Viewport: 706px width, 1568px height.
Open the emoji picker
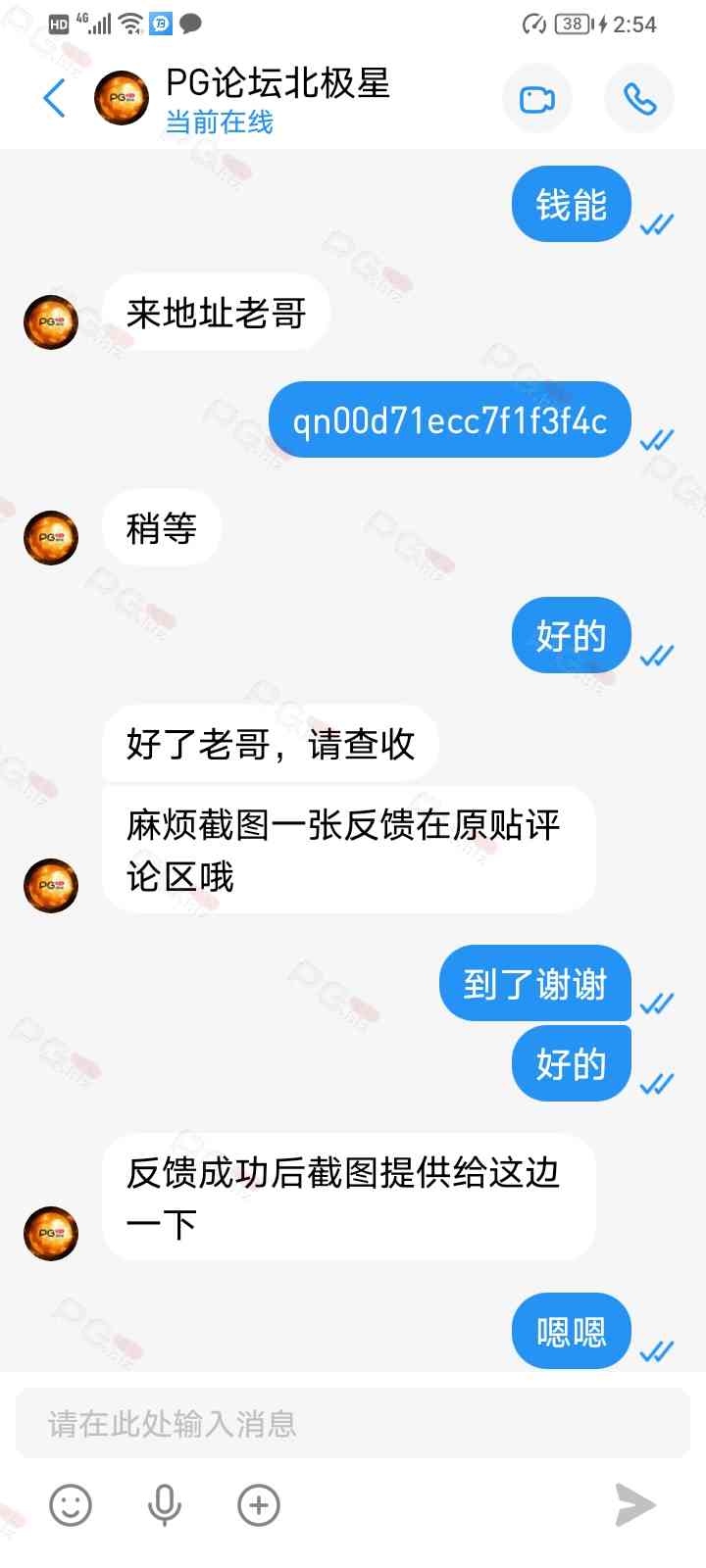point(71,1505)
